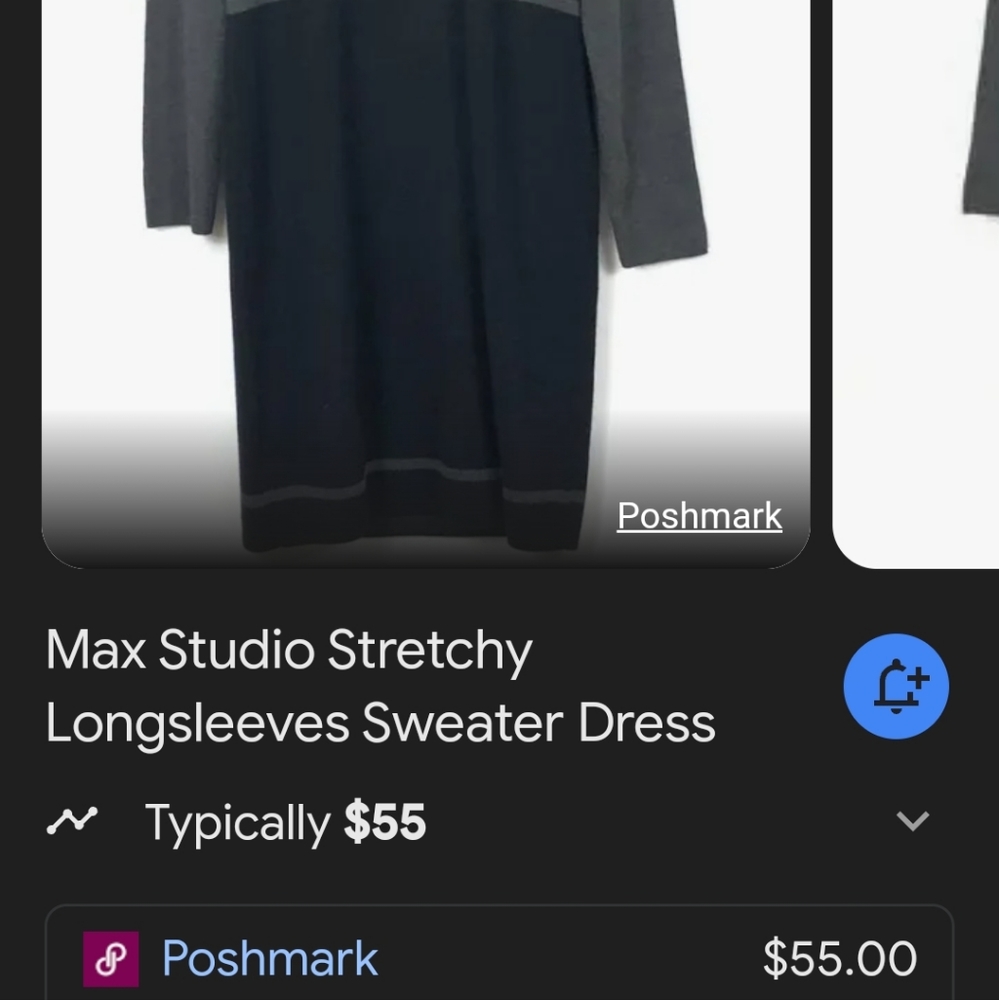View the main sweater dress image
The image size is (999, 1000).
point(425,280)
